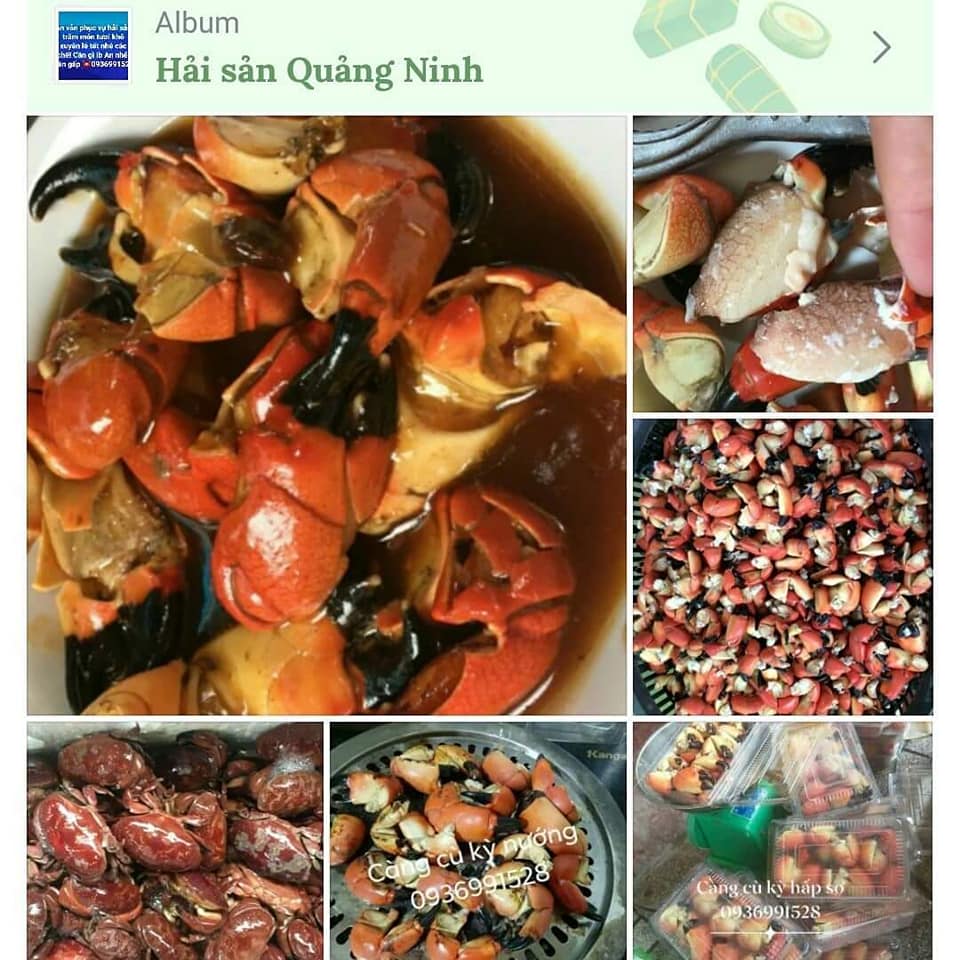View the photo of cracked claws with a finger

782,264
